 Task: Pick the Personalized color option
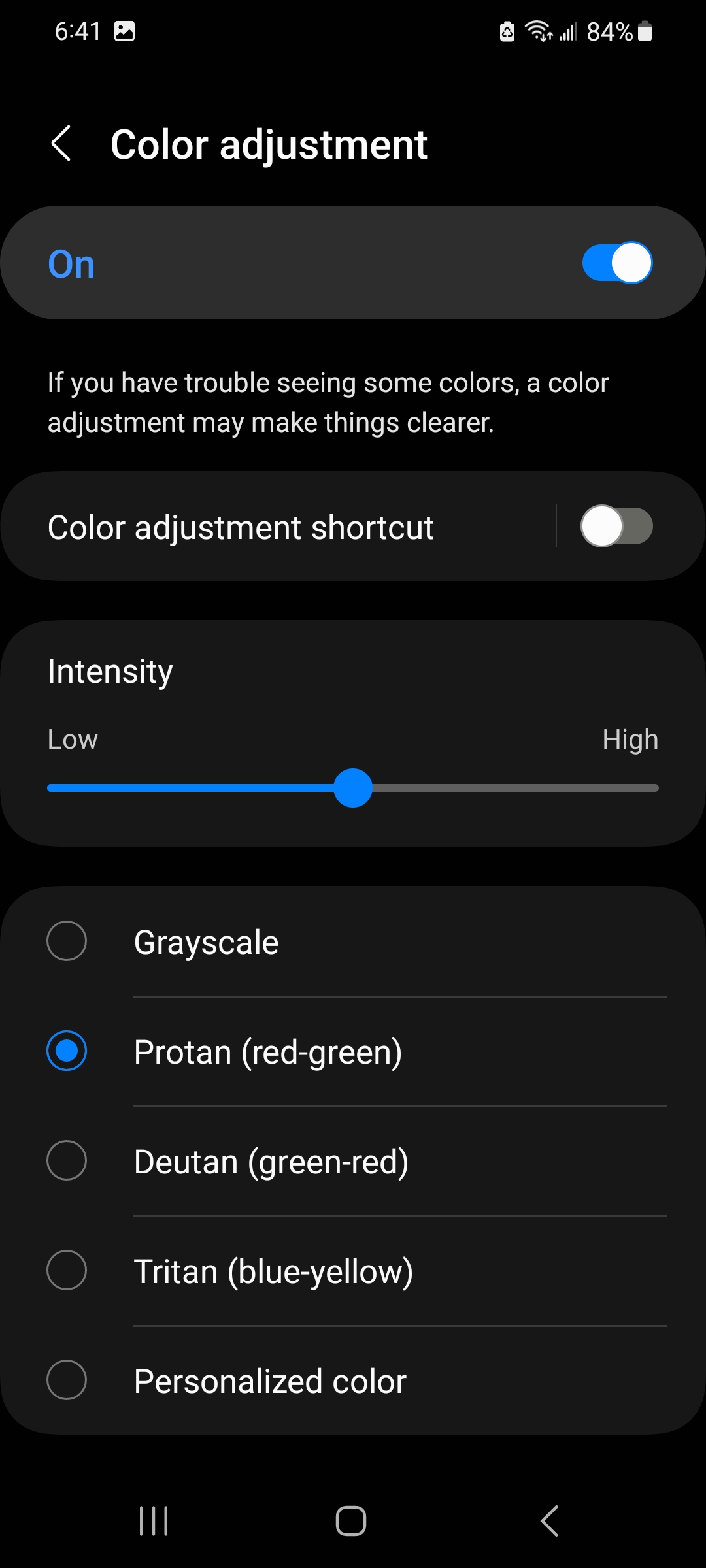click(x=353, y=1380)
